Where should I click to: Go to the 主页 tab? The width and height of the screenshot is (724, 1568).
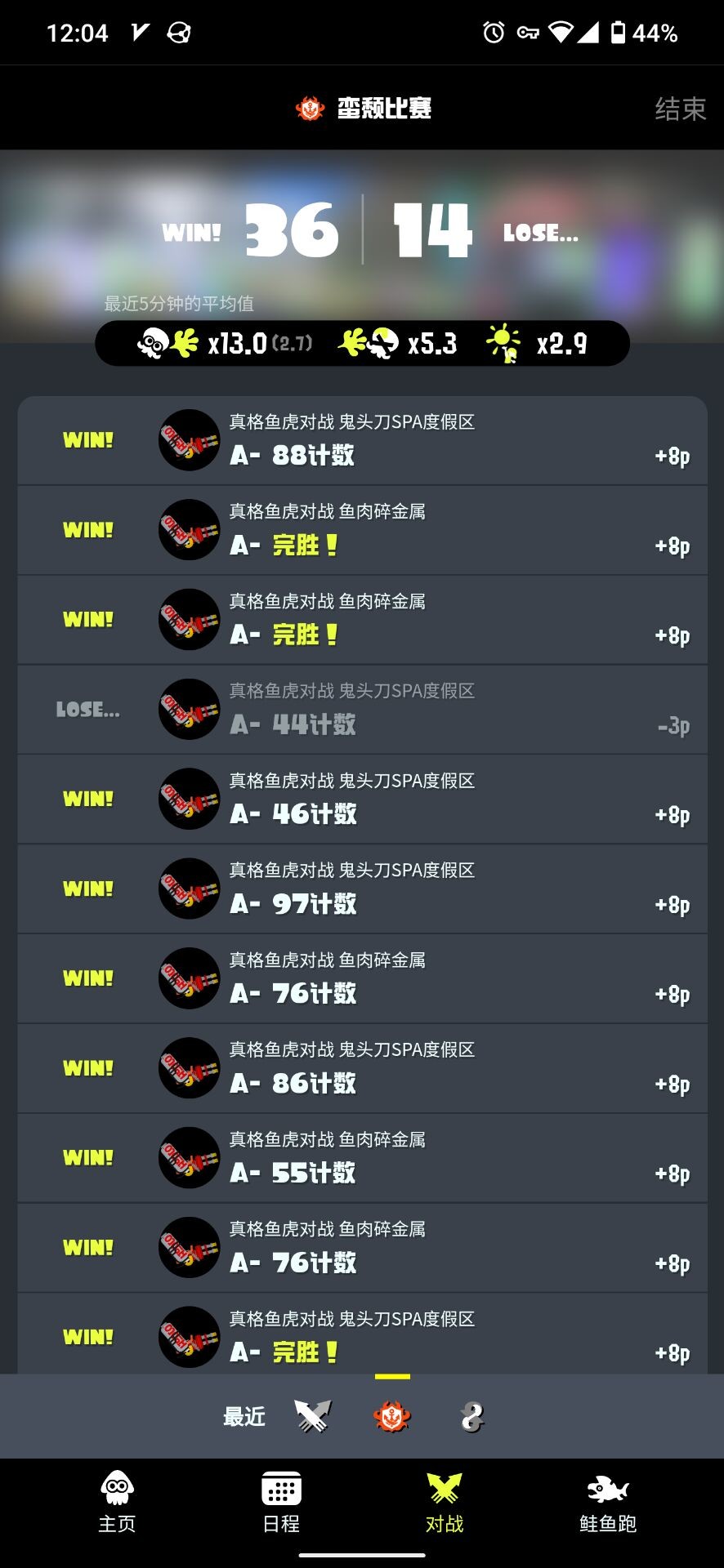[x=117, y=1503]
